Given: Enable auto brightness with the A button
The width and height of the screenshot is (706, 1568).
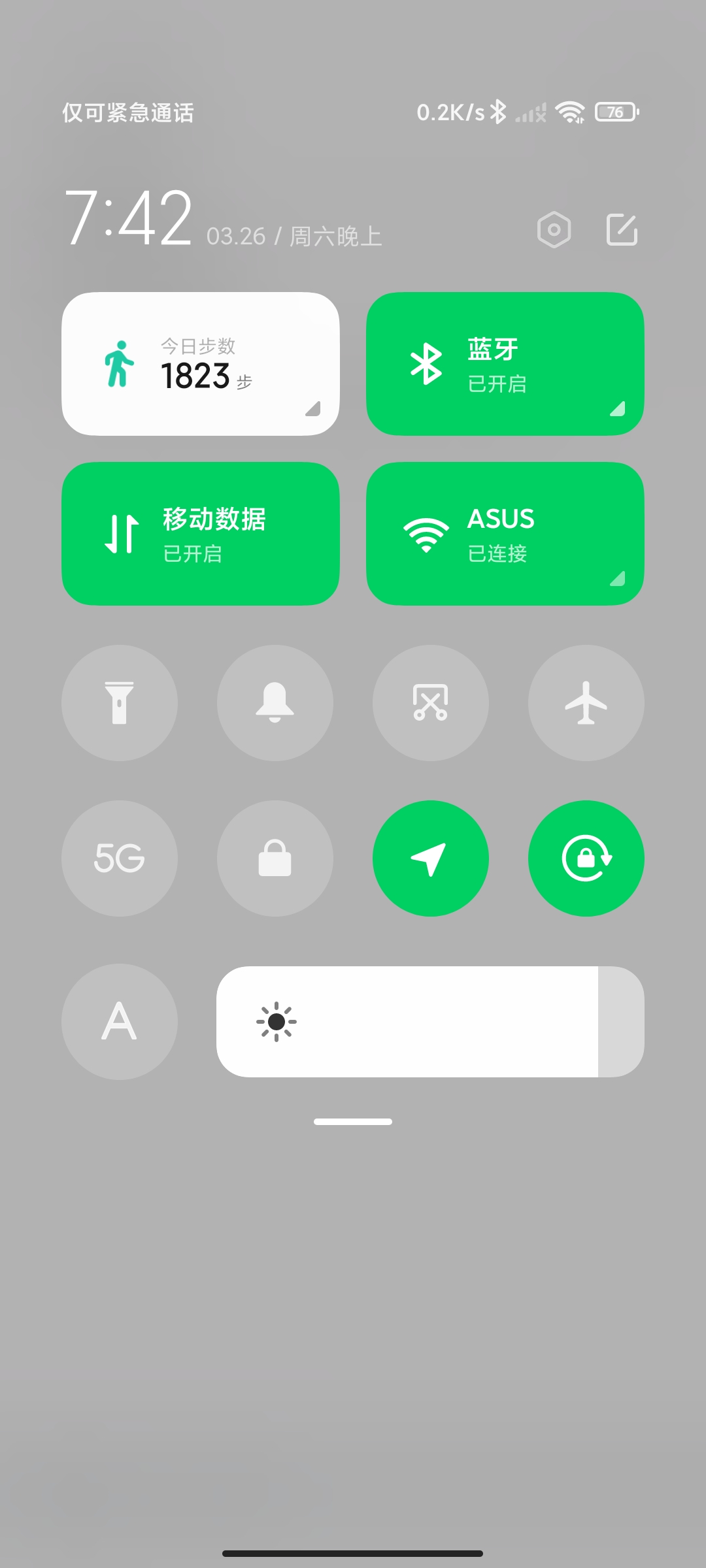Looking at the screenshot, I should point(120,1022).
